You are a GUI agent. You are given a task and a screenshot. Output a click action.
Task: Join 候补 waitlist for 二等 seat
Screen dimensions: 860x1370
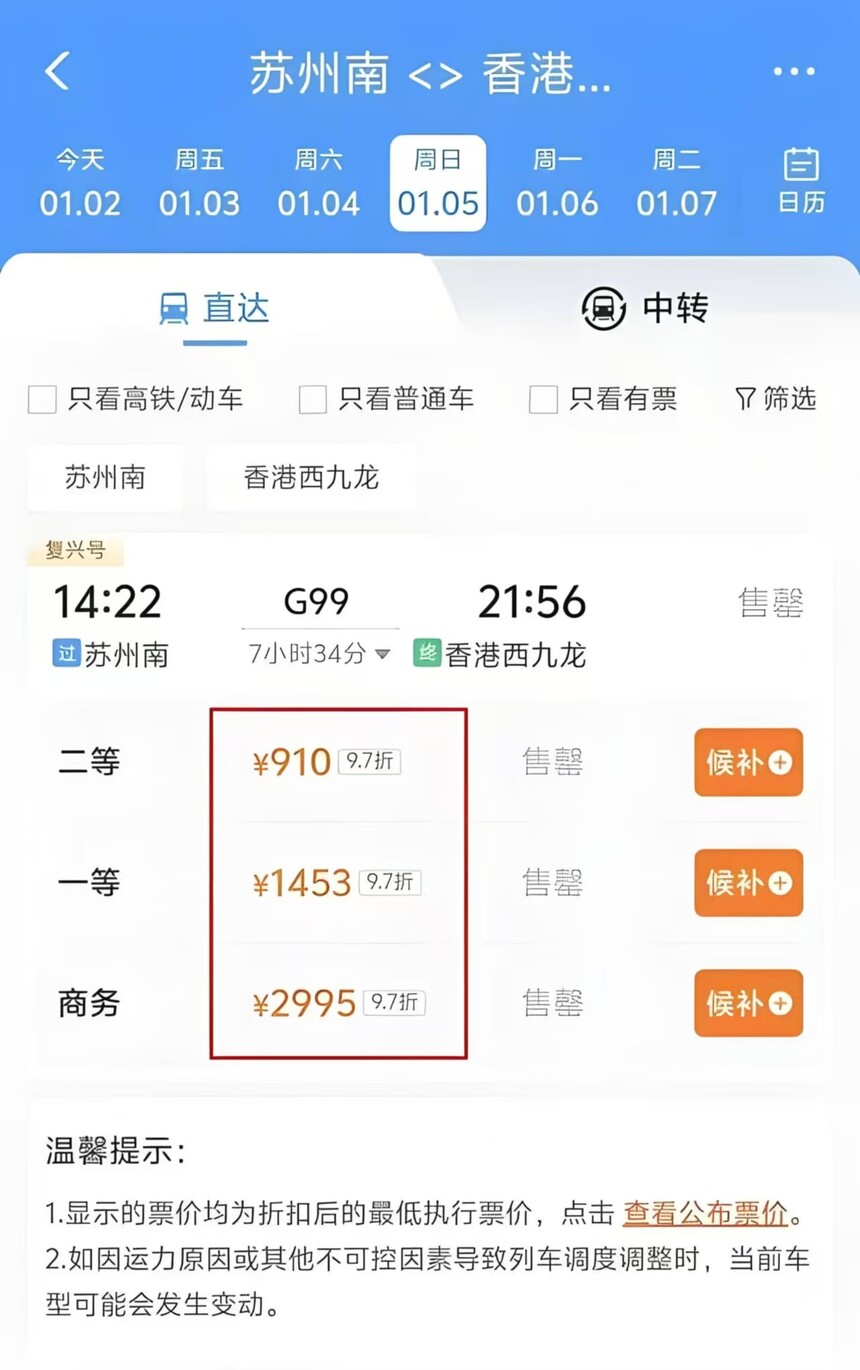[x=748, y=762]
